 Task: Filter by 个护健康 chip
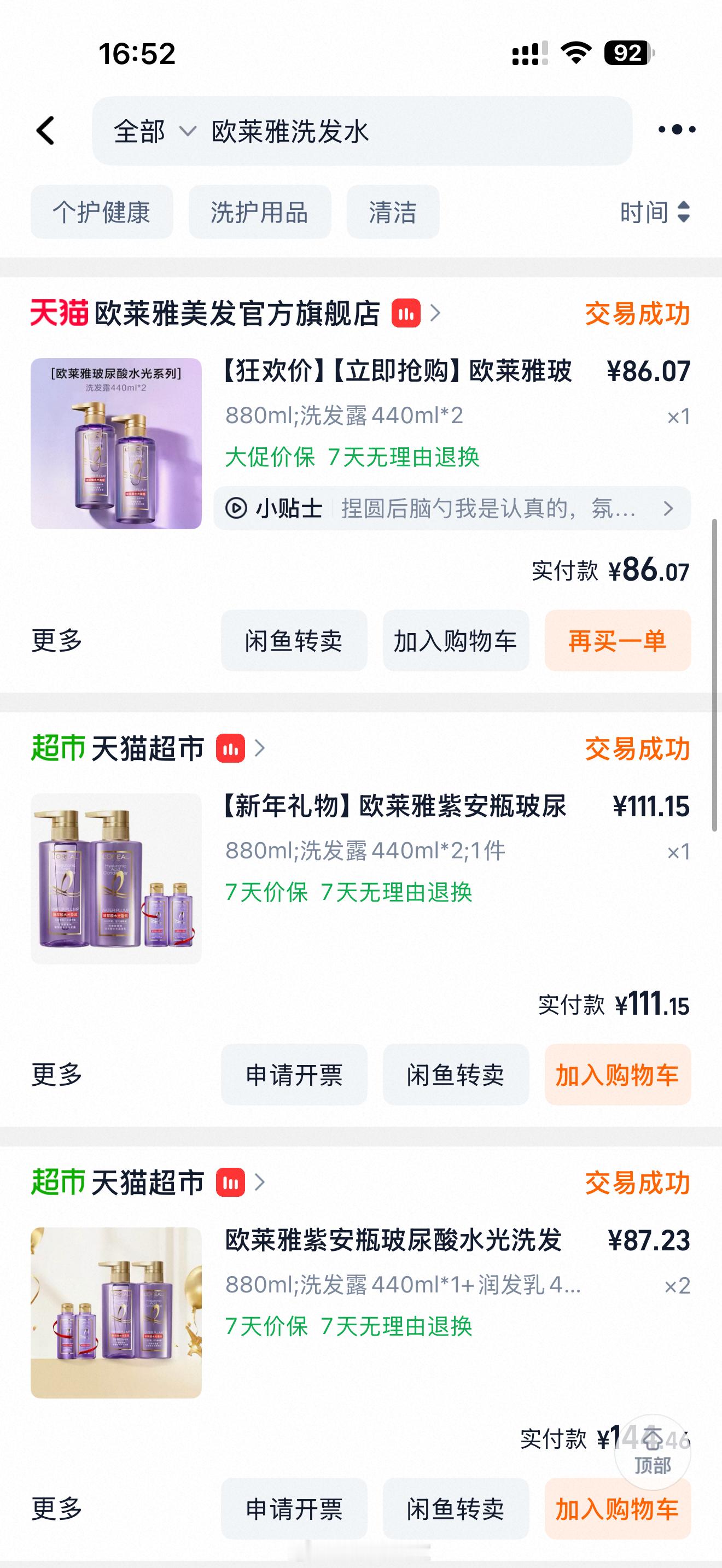[102, 212]
